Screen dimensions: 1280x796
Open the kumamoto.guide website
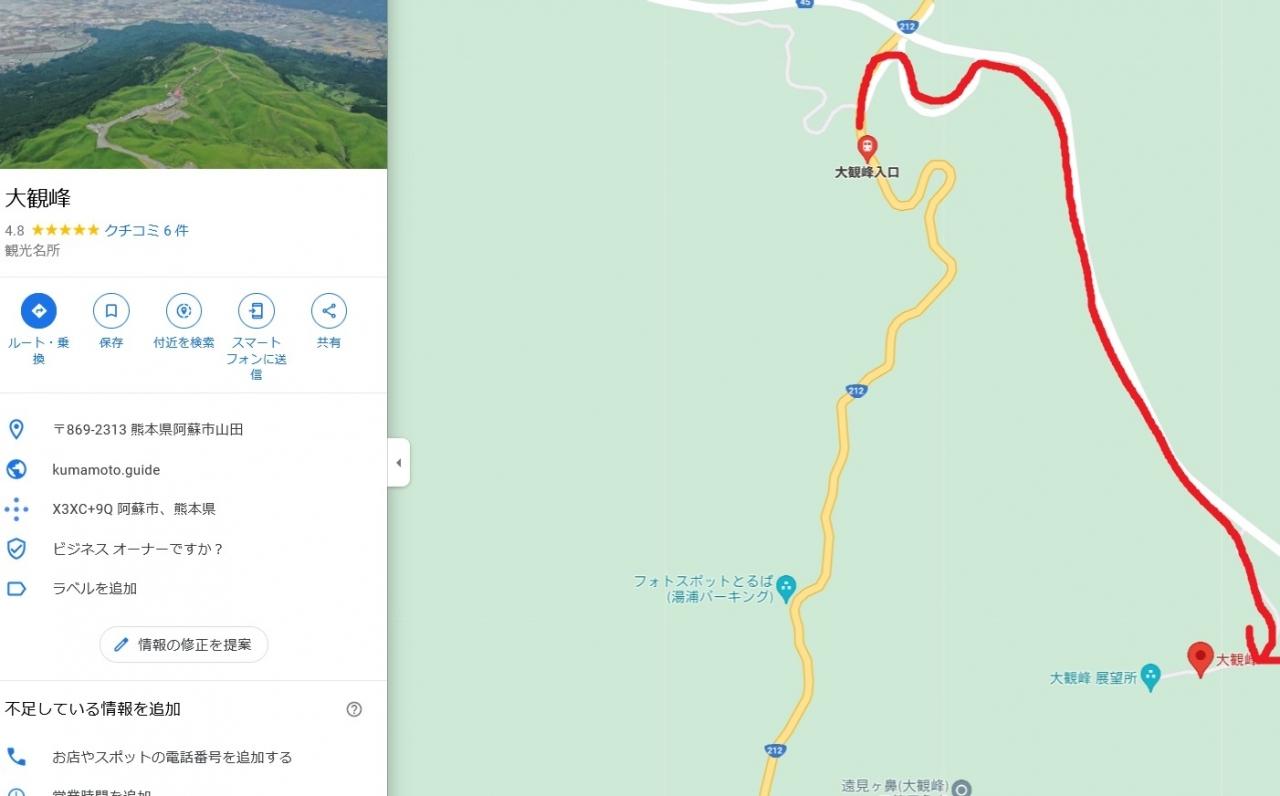pyautogui.click(x=106, y=469)
